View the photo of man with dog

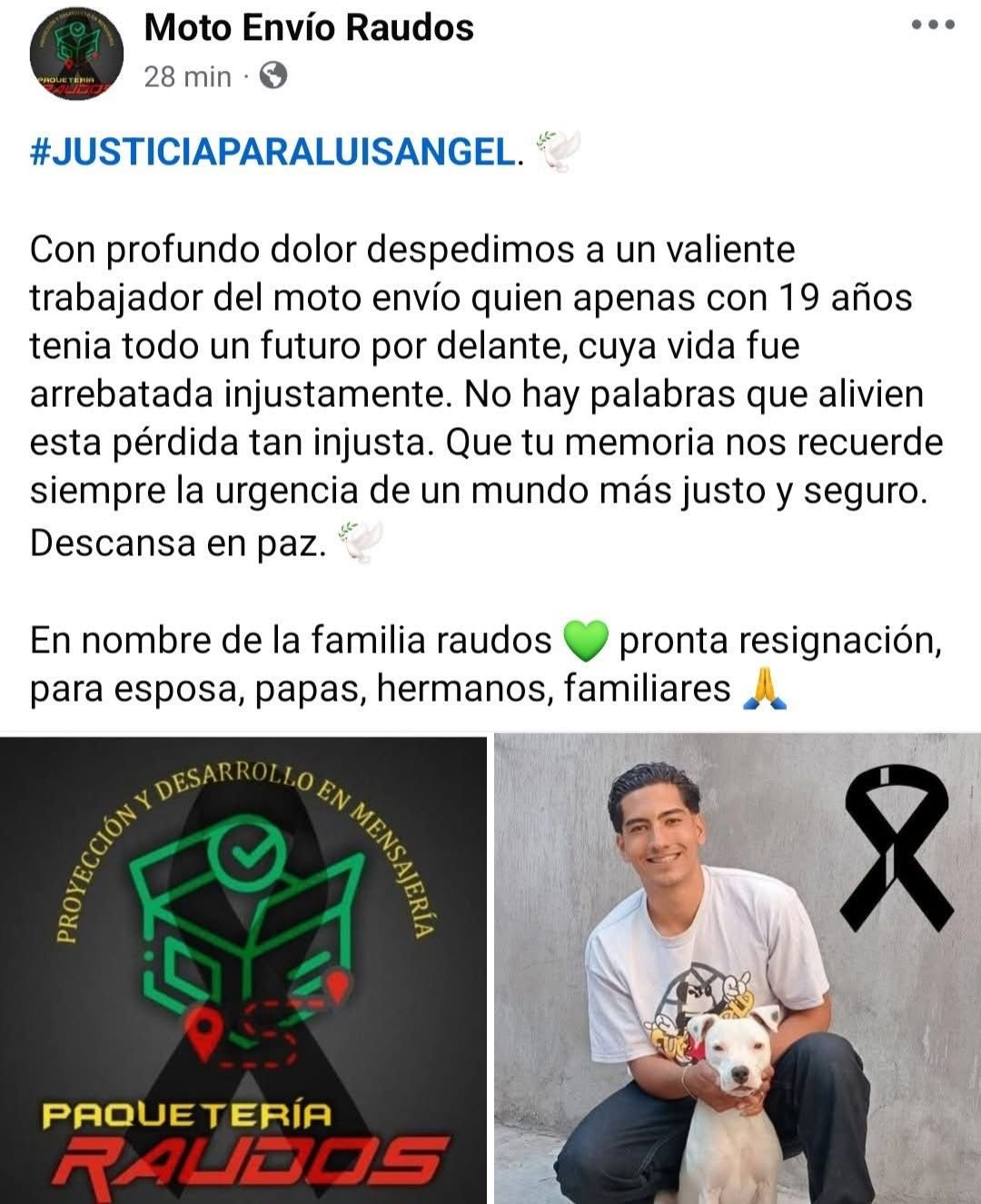[x=738, y=968]
